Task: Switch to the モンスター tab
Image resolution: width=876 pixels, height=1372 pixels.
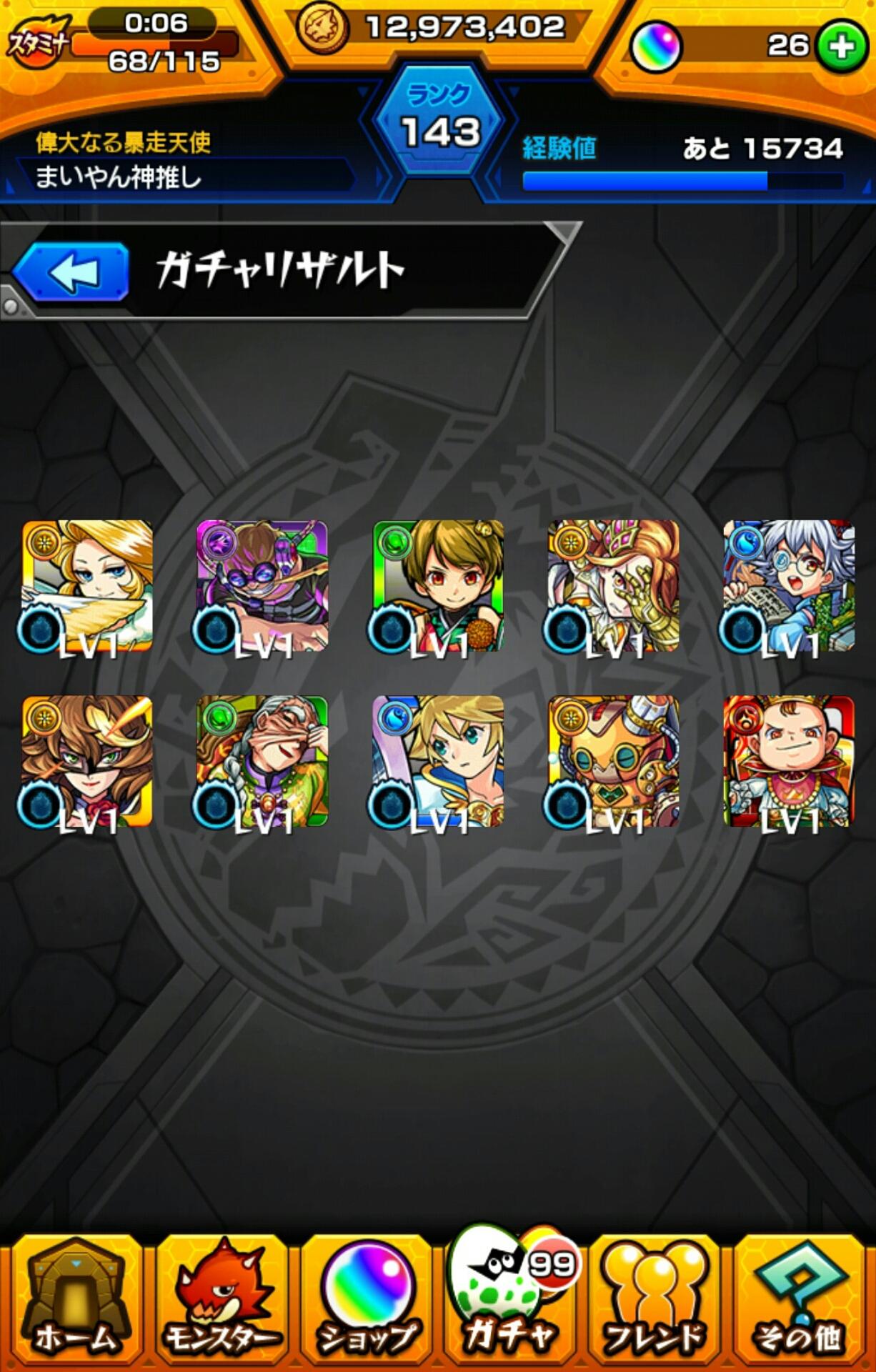Action: (x=222, y=1301)
